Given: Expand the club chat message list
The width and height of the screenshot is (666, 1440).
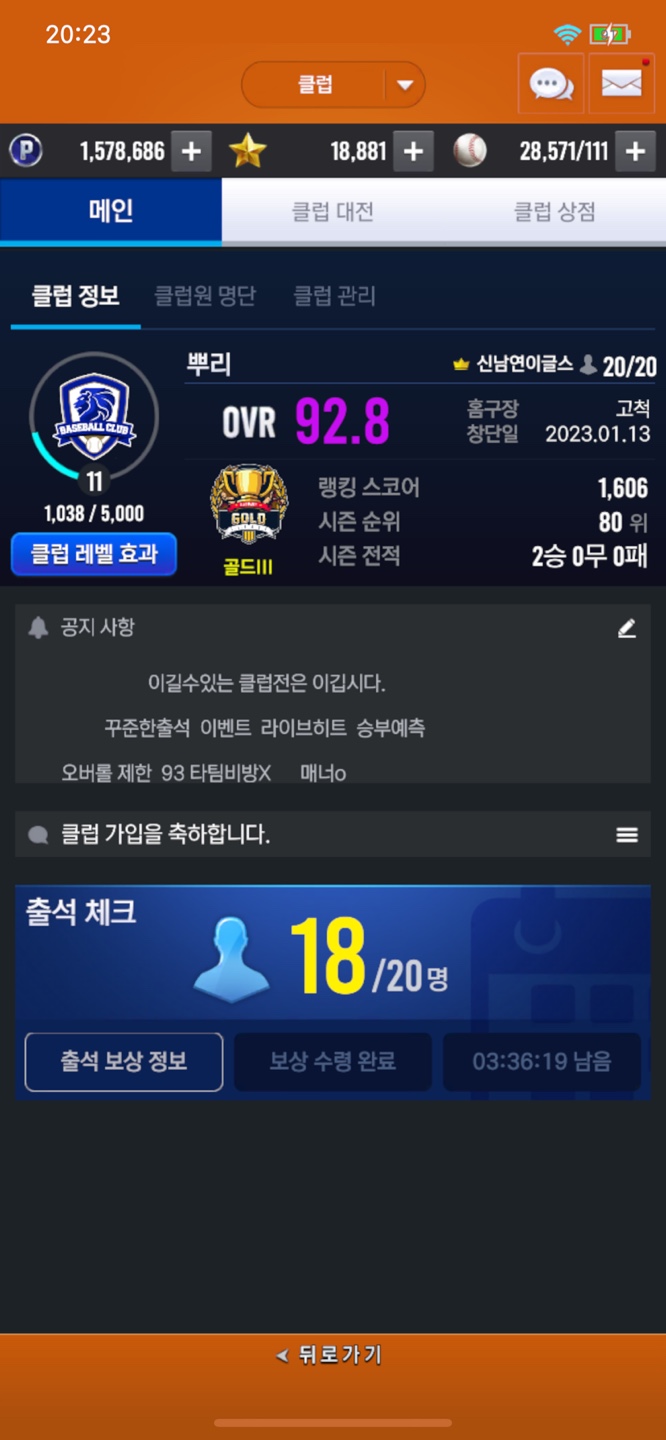Looking at the screenshot, I should [627, 835].
